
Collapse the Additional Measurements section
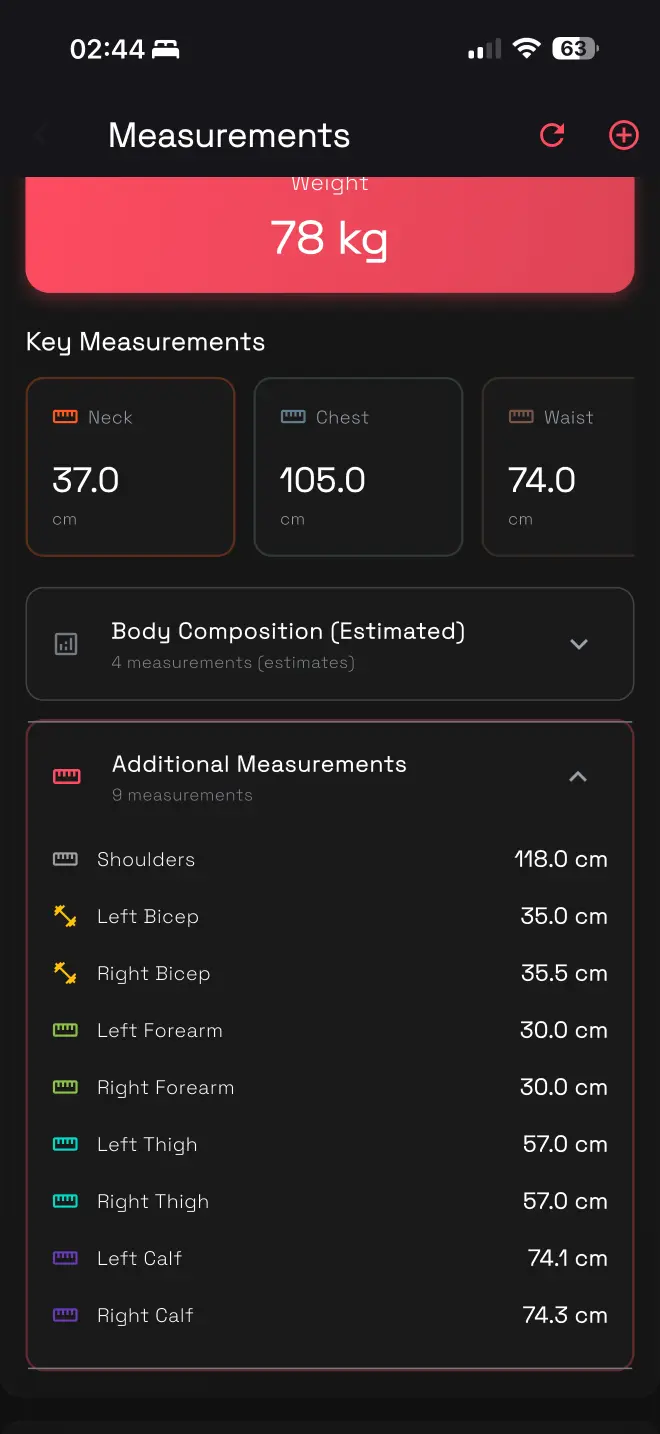tap(578, 777)
